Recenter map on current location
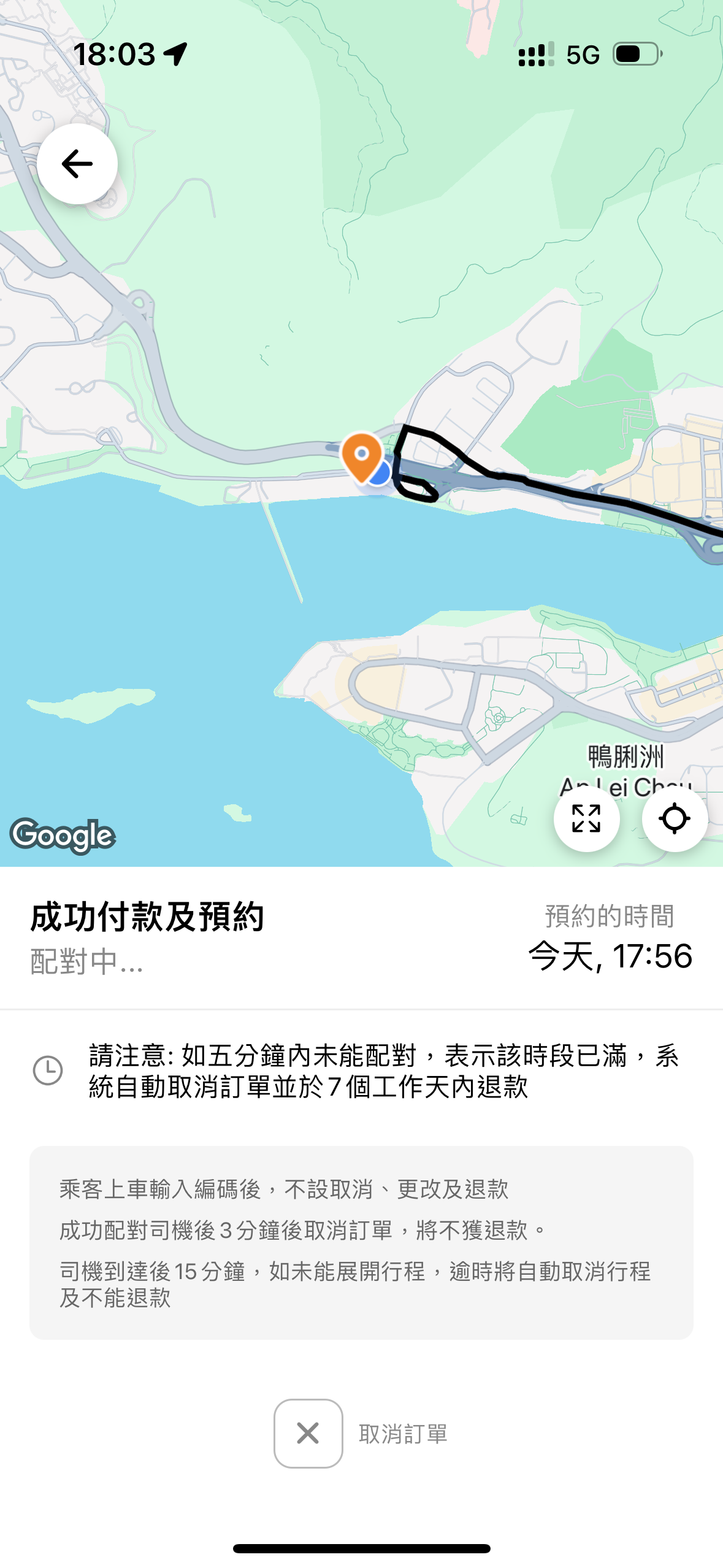Viewport: 723px width, 1568px height. [675, 818]
